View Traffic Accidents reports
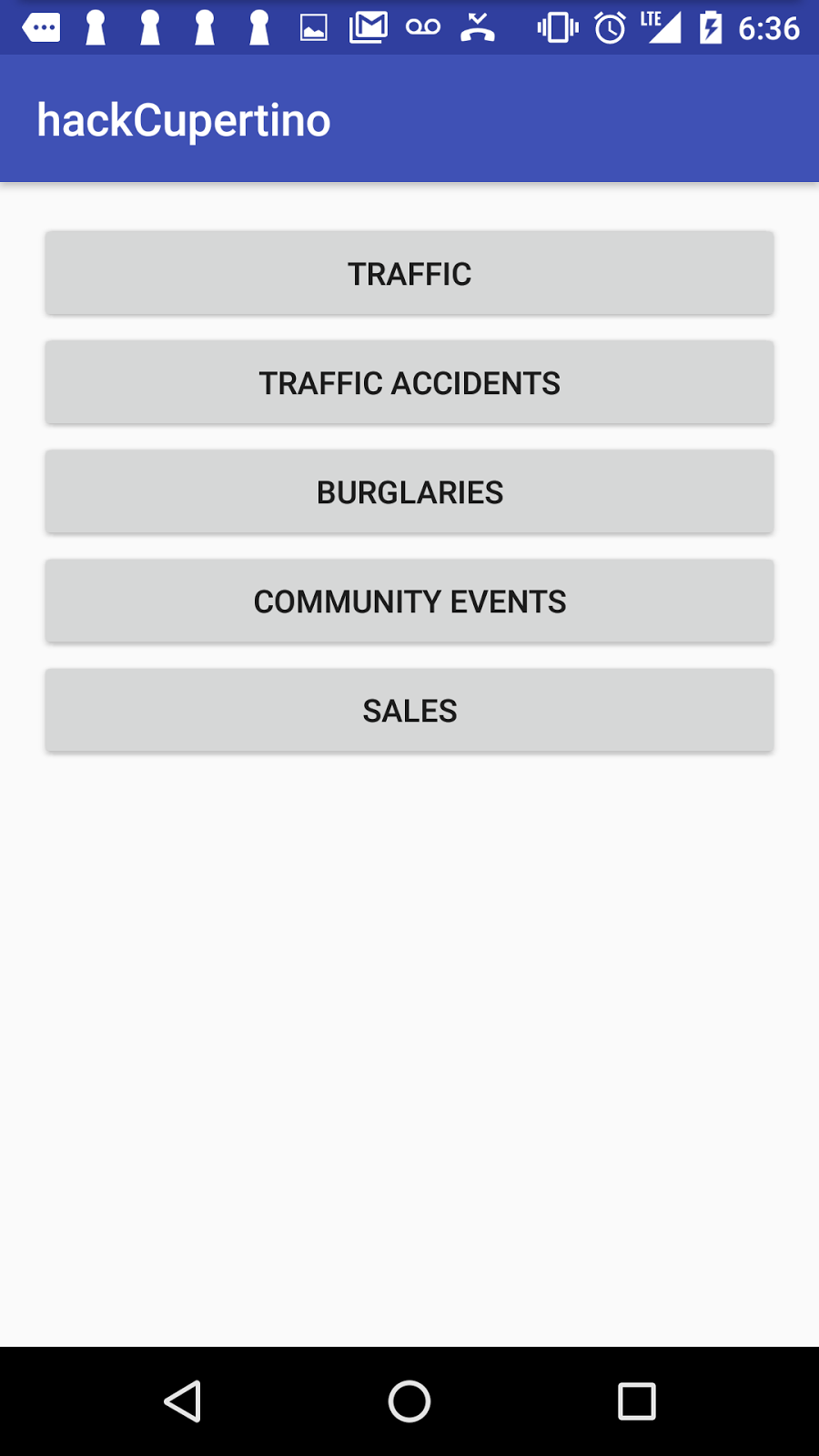The image size is (819, 1456). [x=409, y=383]
